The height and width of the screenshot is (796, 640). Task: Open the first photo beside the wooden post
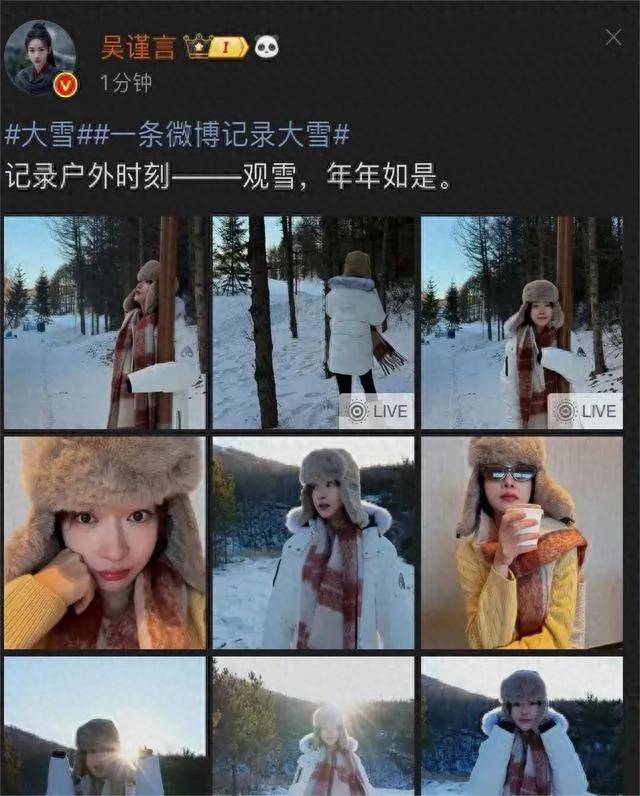[x=104, y=322]
